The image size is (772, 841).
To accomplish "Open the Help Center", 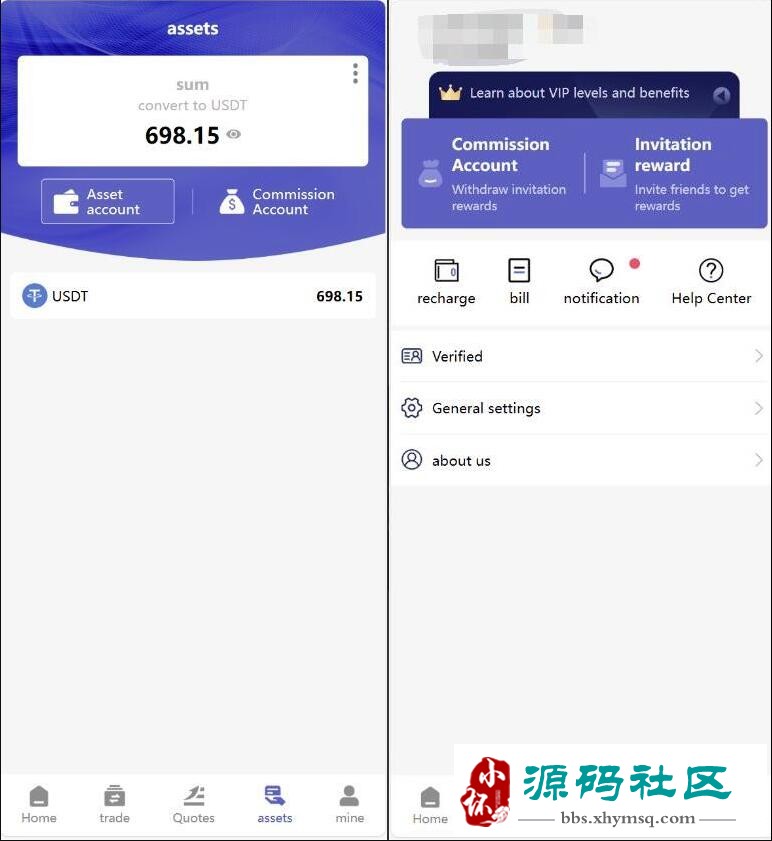I will pyautogui.click(x=711, y=281).
